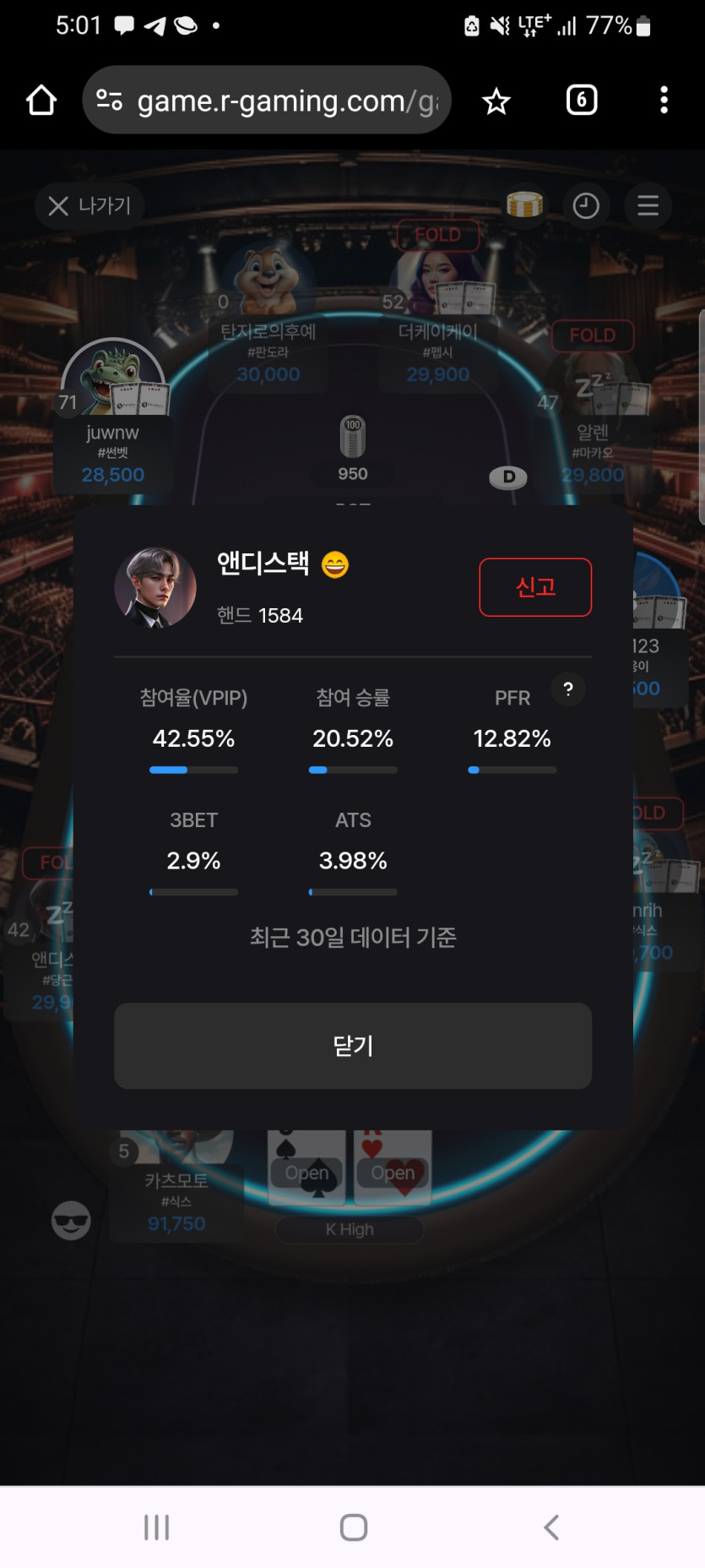Close the player stats dialog with 닫기

[x=353, y=1046]
